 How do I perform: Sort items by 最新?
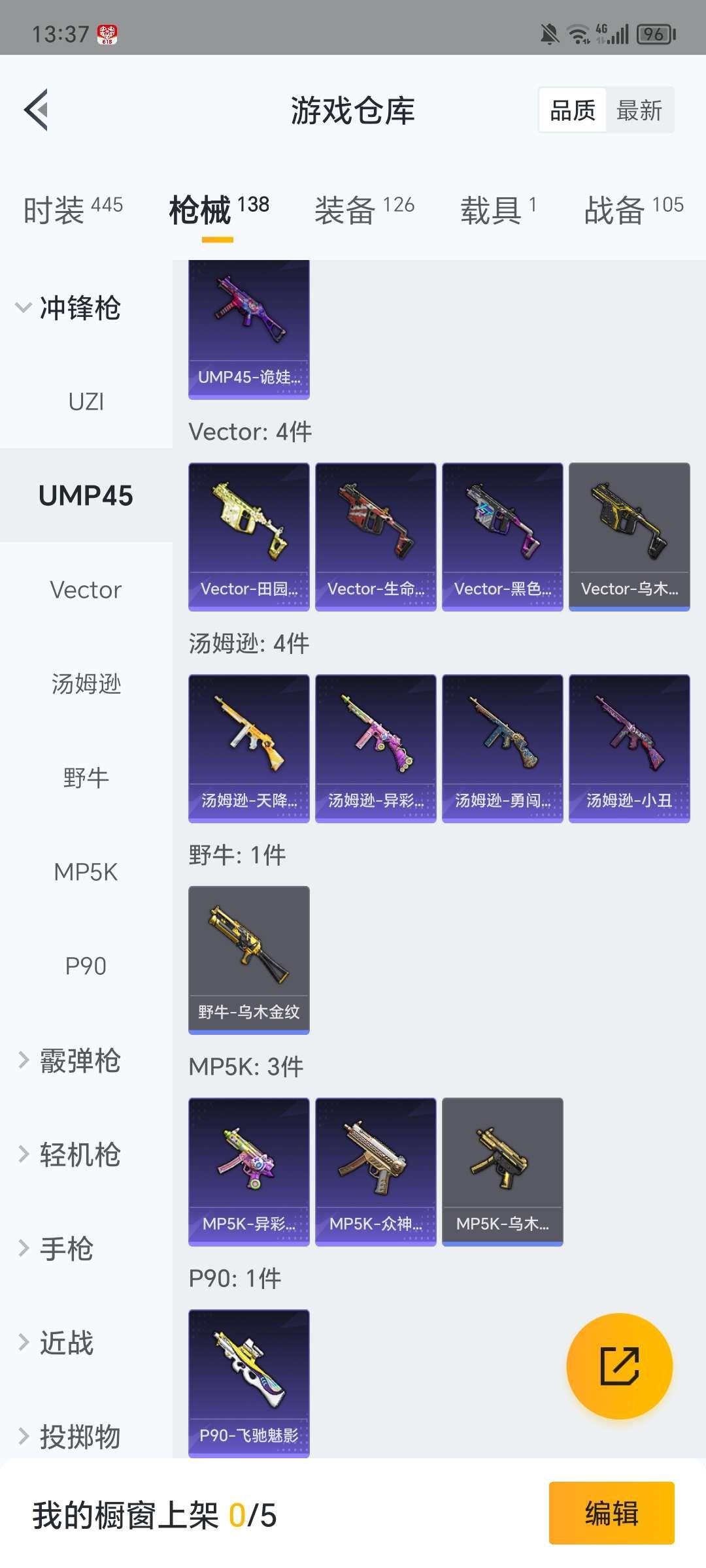tap(639, 110)
